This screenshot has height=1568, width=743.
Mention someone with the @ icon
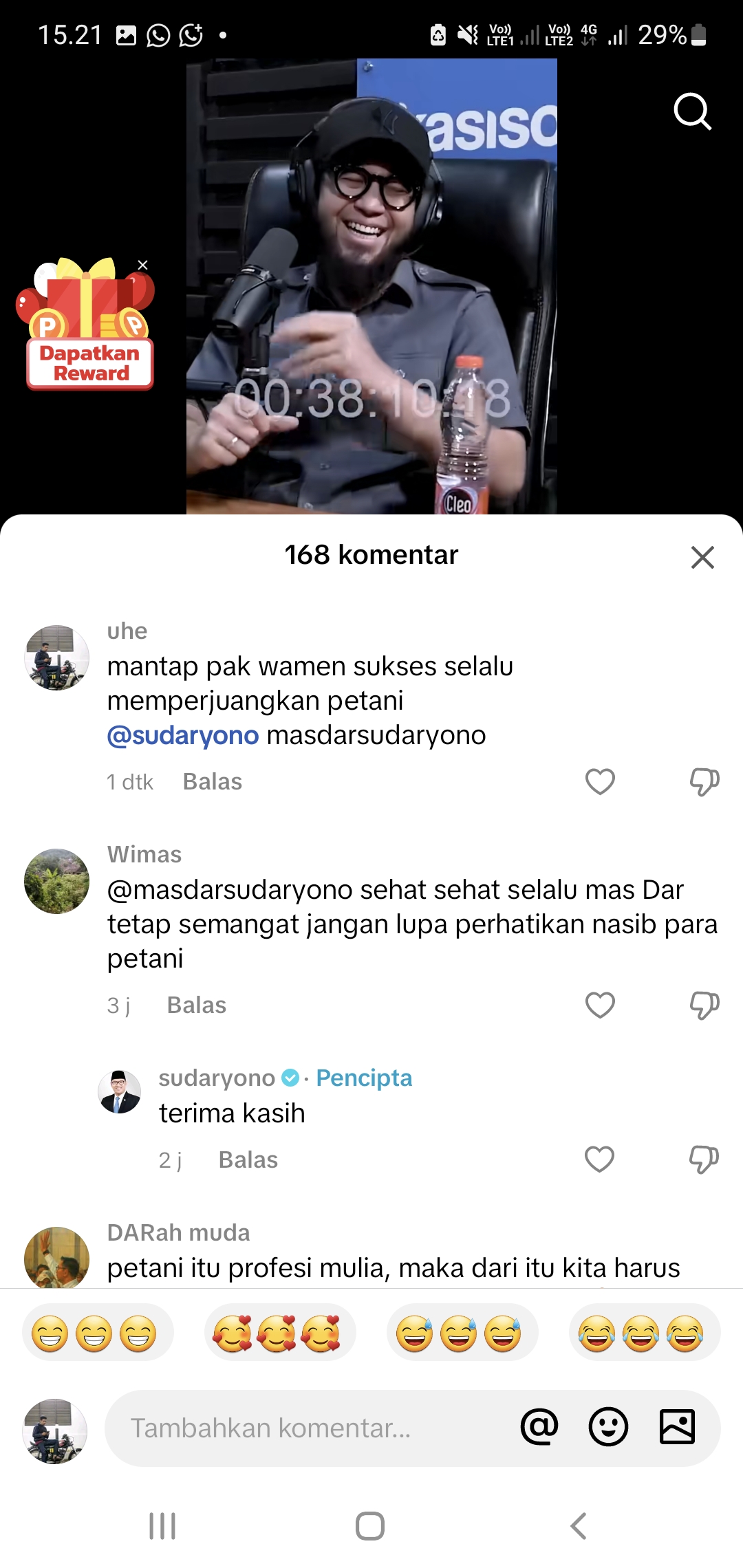click(x=539, y=1427)
